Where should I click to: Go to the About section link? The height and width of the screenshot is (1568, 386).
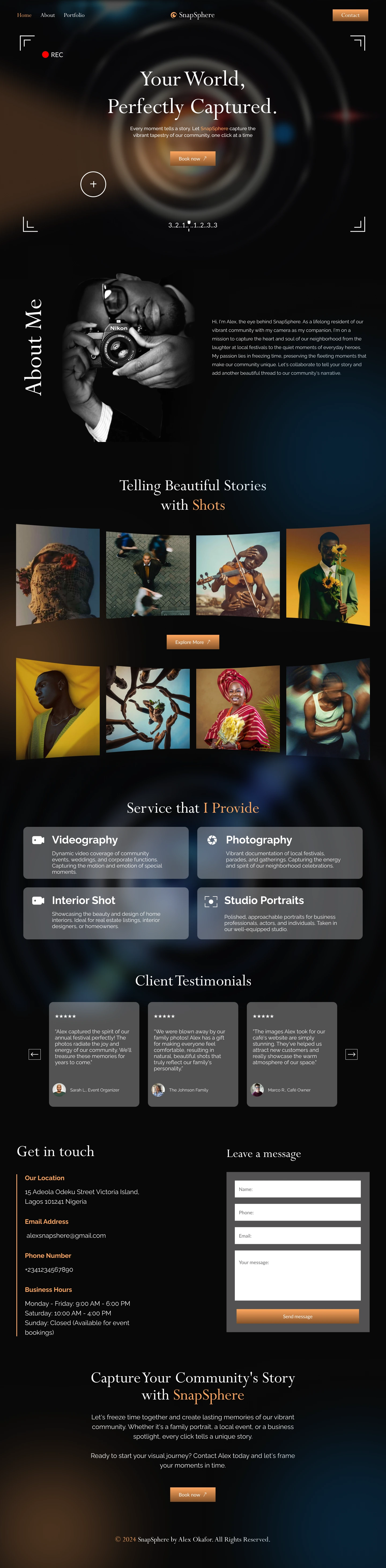47,15
